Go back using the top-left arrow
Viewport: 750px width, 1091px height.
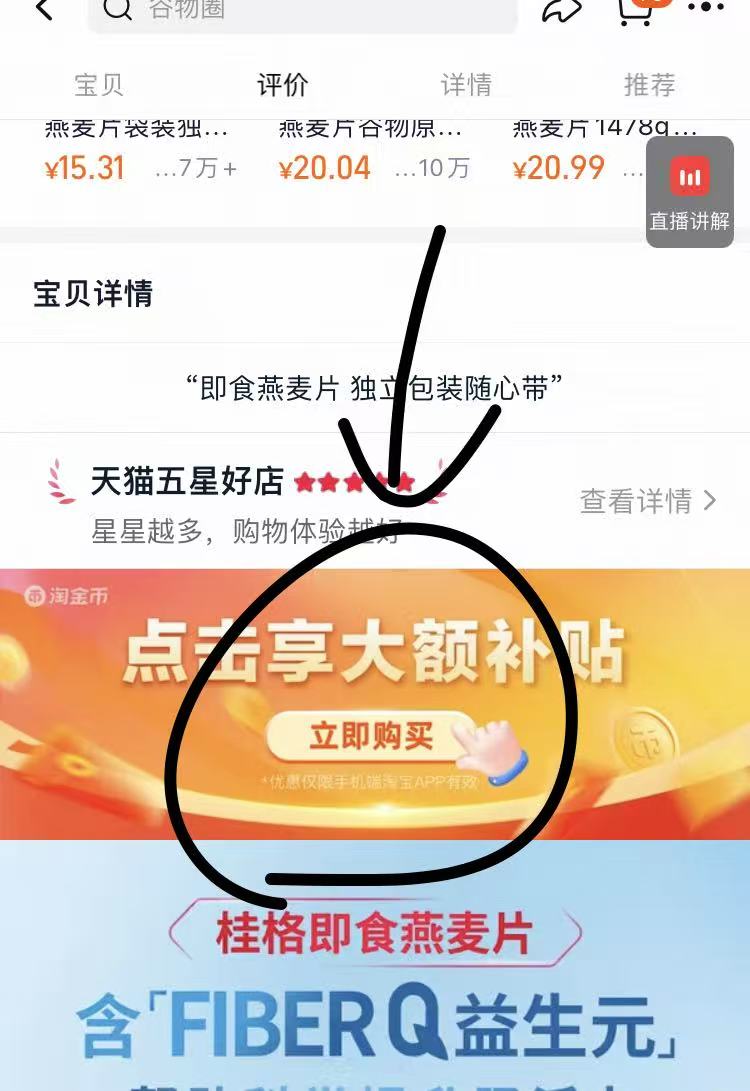click(43, 10)
